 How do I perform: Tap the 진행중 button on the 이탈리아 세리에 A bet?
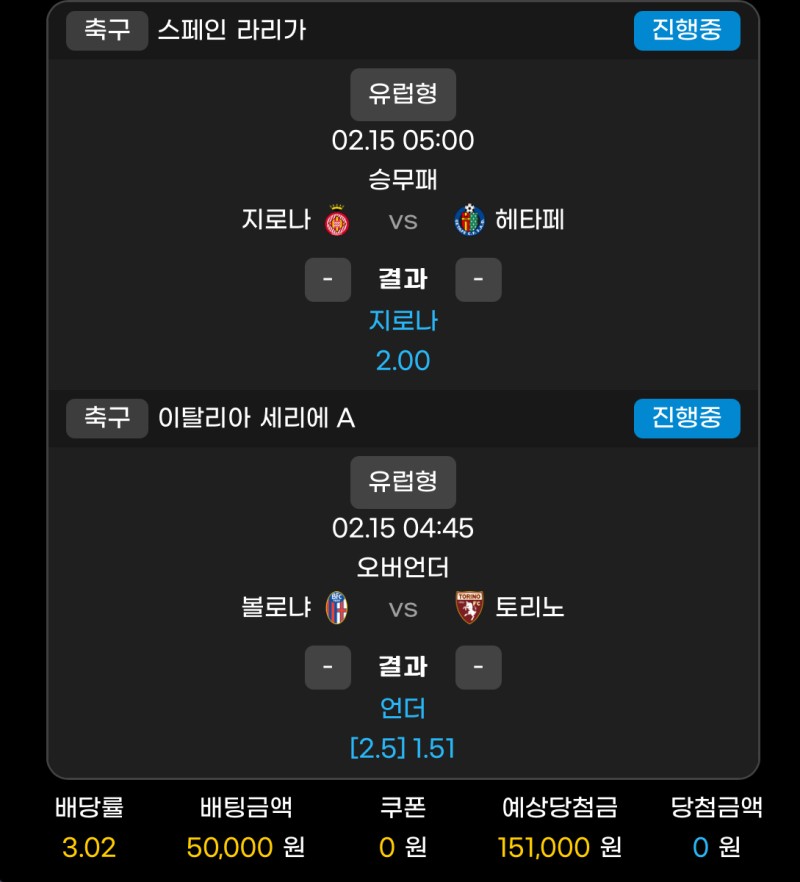click(686, 417)
